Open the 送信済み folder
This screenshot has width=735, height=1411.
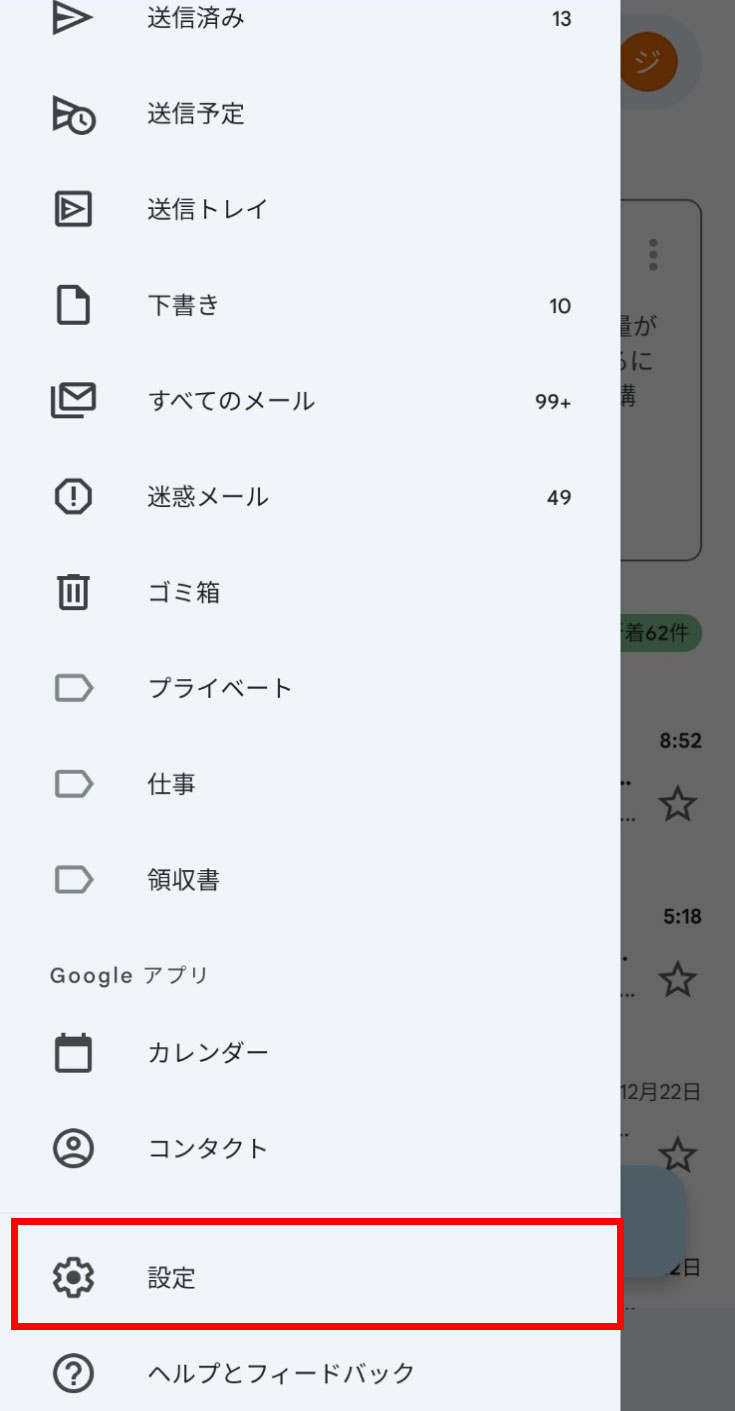(x=310, y=18)
